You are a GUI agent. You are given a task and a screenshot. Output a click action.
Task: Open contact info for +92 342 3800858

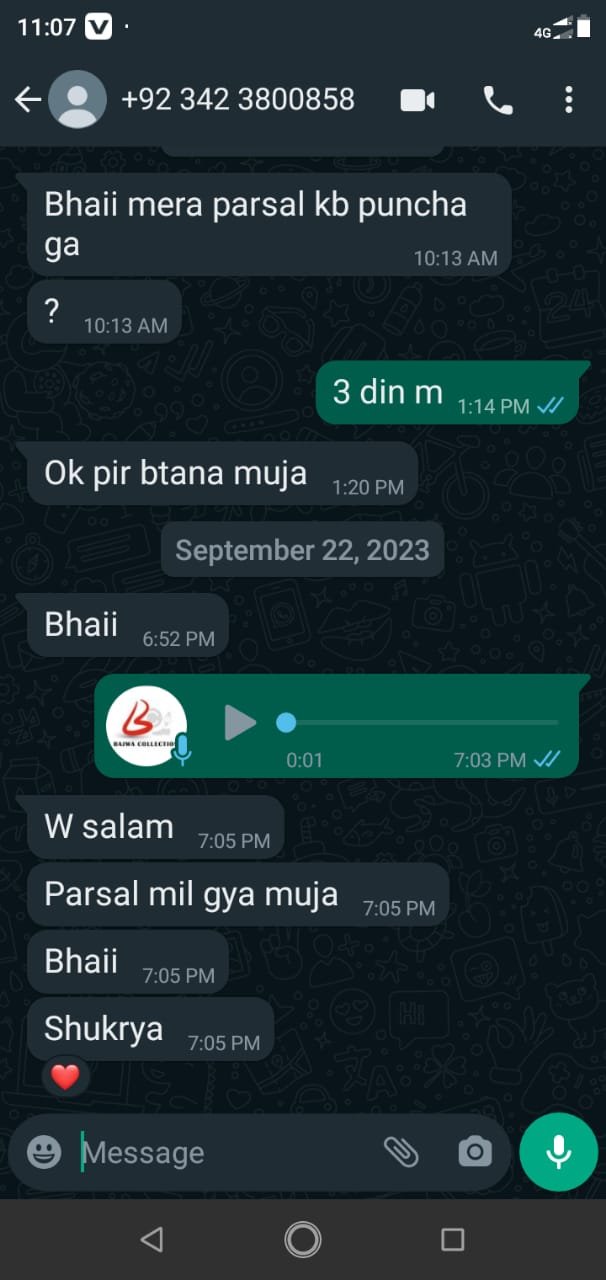pyautogui.click(x=237, y=99)
